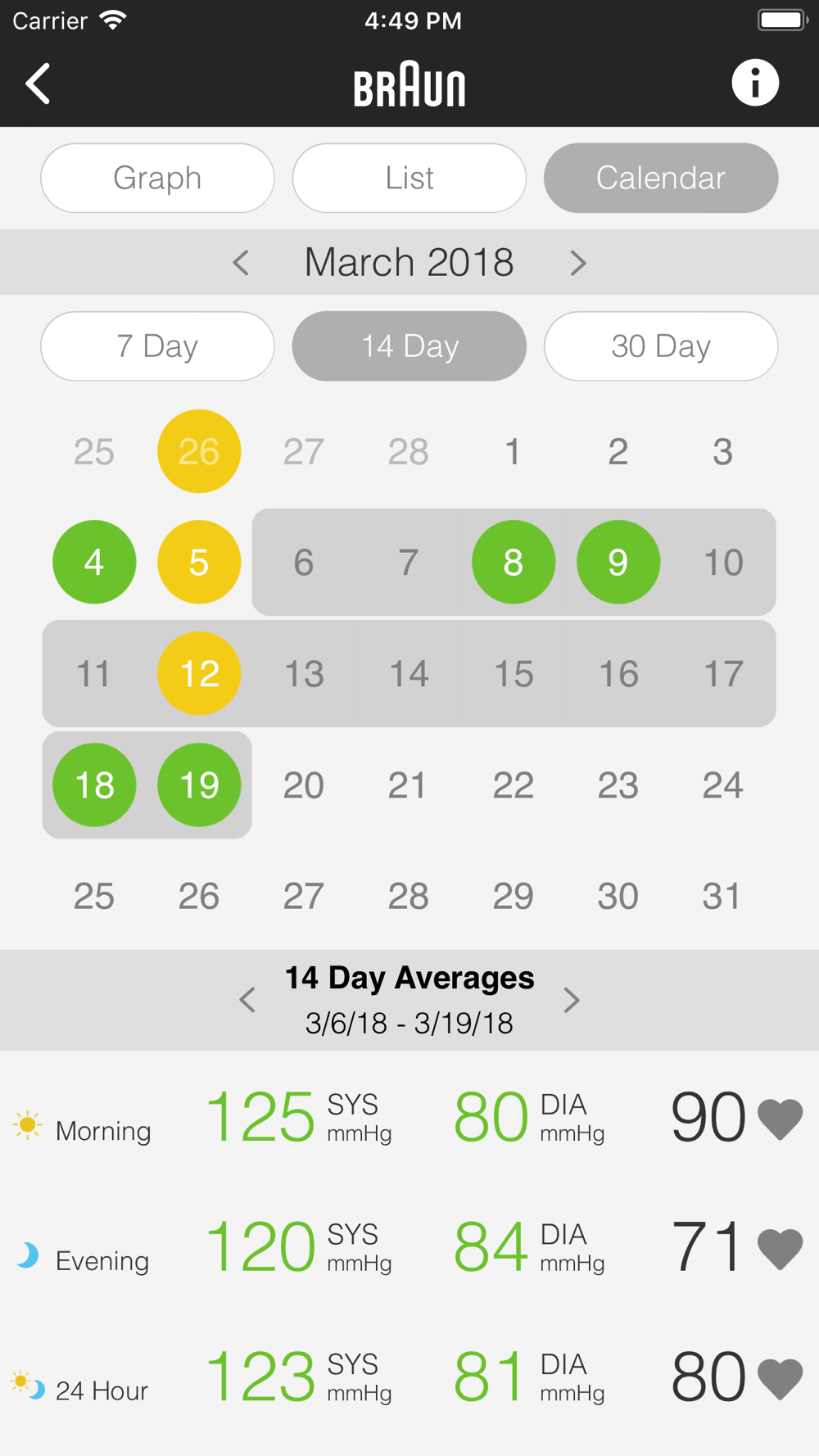
Task: Select March 12 on the calendar
Action: click(199, 673)
